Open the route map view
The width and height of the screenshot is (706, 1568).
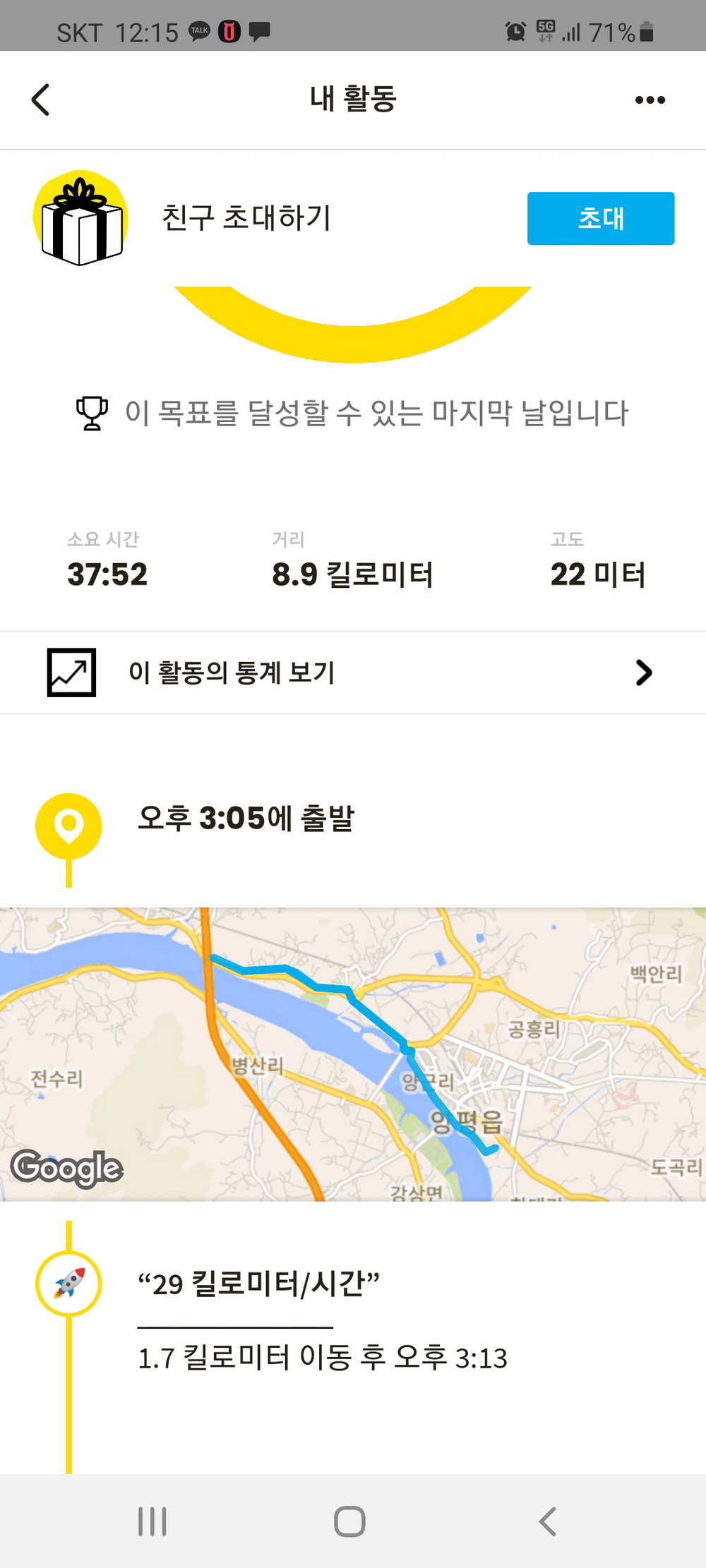point(353,1054)
